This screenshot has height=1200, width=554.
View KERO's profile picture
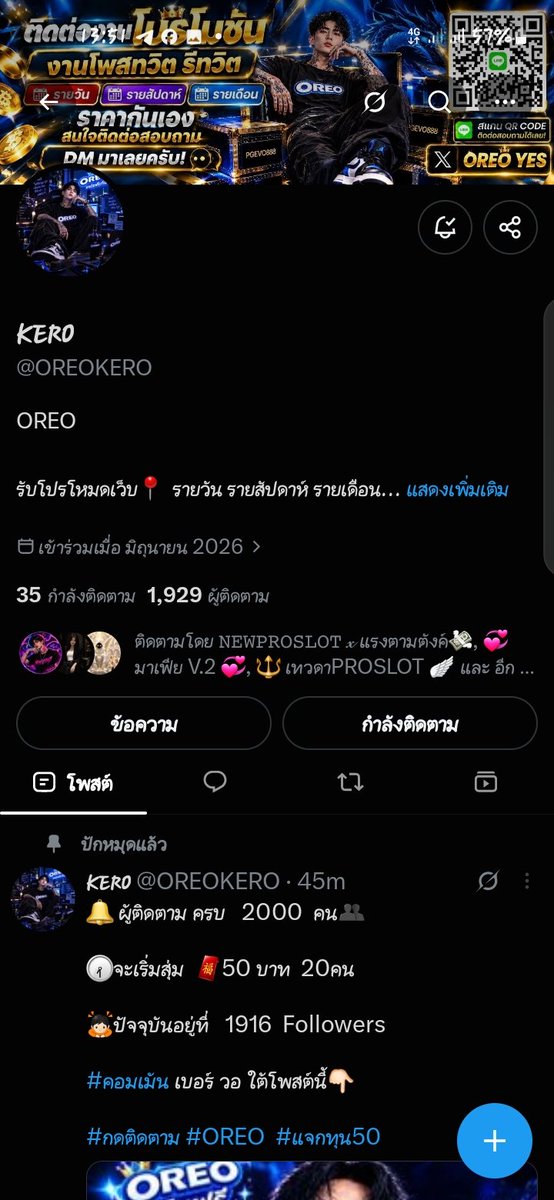click(x=70, y=220)
